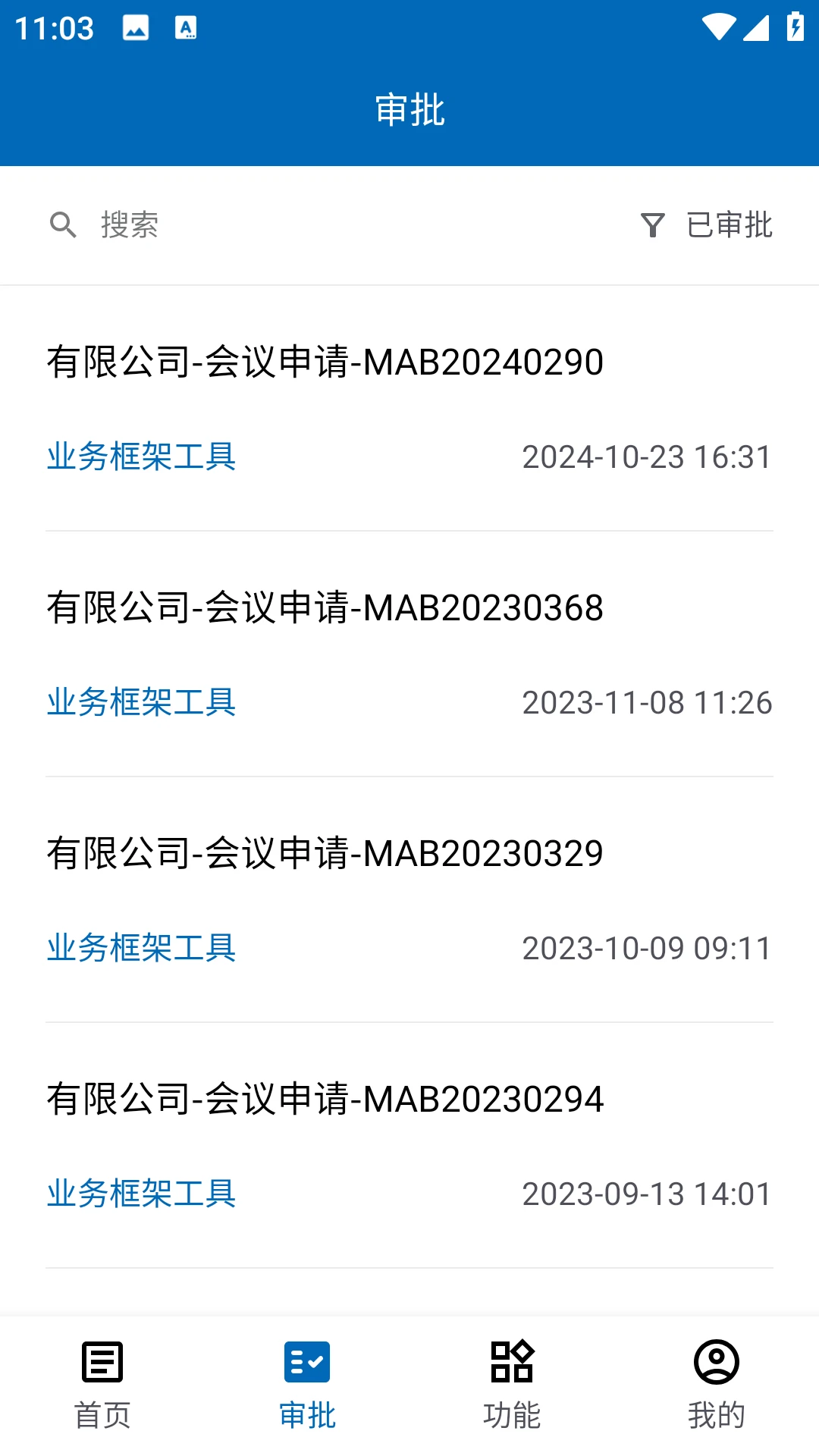The image size is (819, 1456).
Task: Tap the 我的 profile icon
Action: tap(716, 1361)
